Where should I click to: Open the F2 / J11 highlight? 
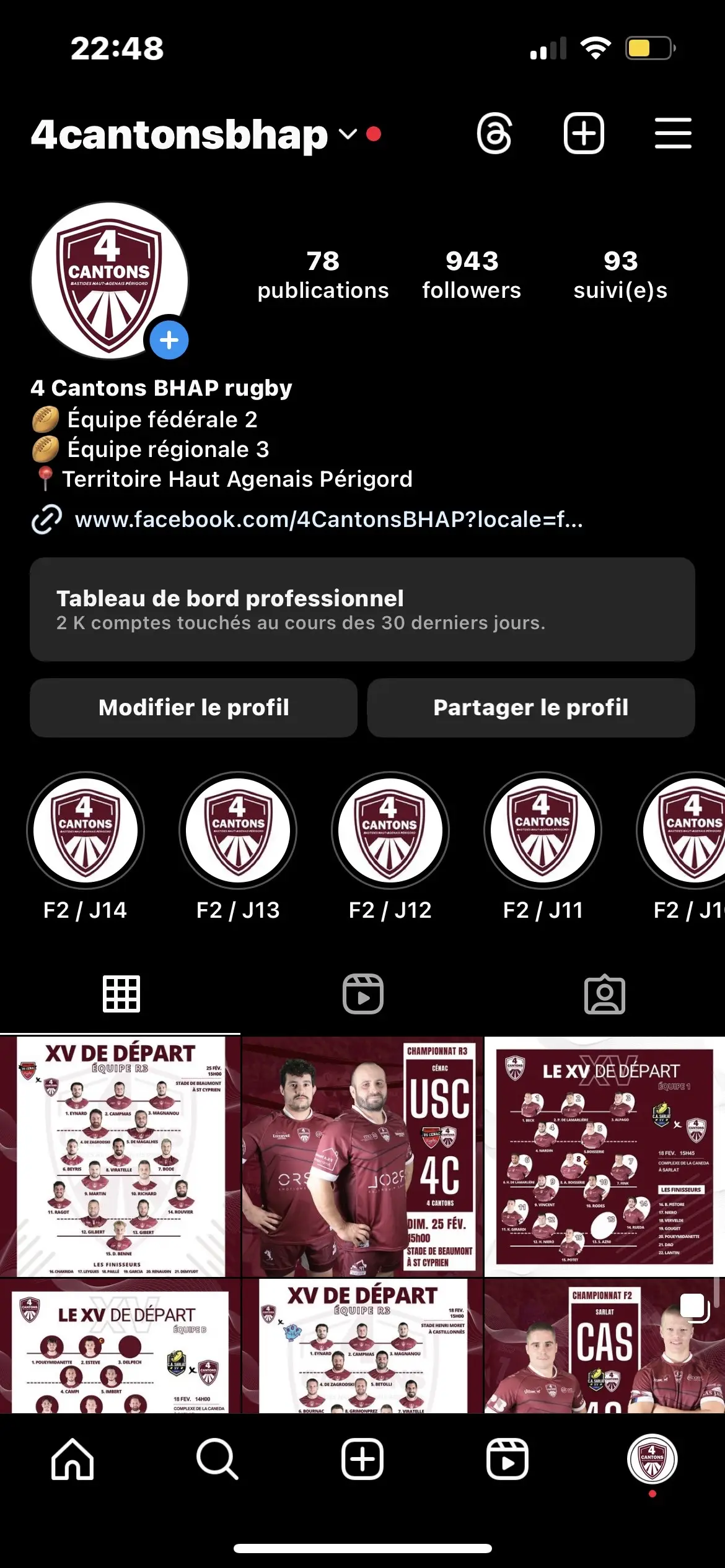543,830
